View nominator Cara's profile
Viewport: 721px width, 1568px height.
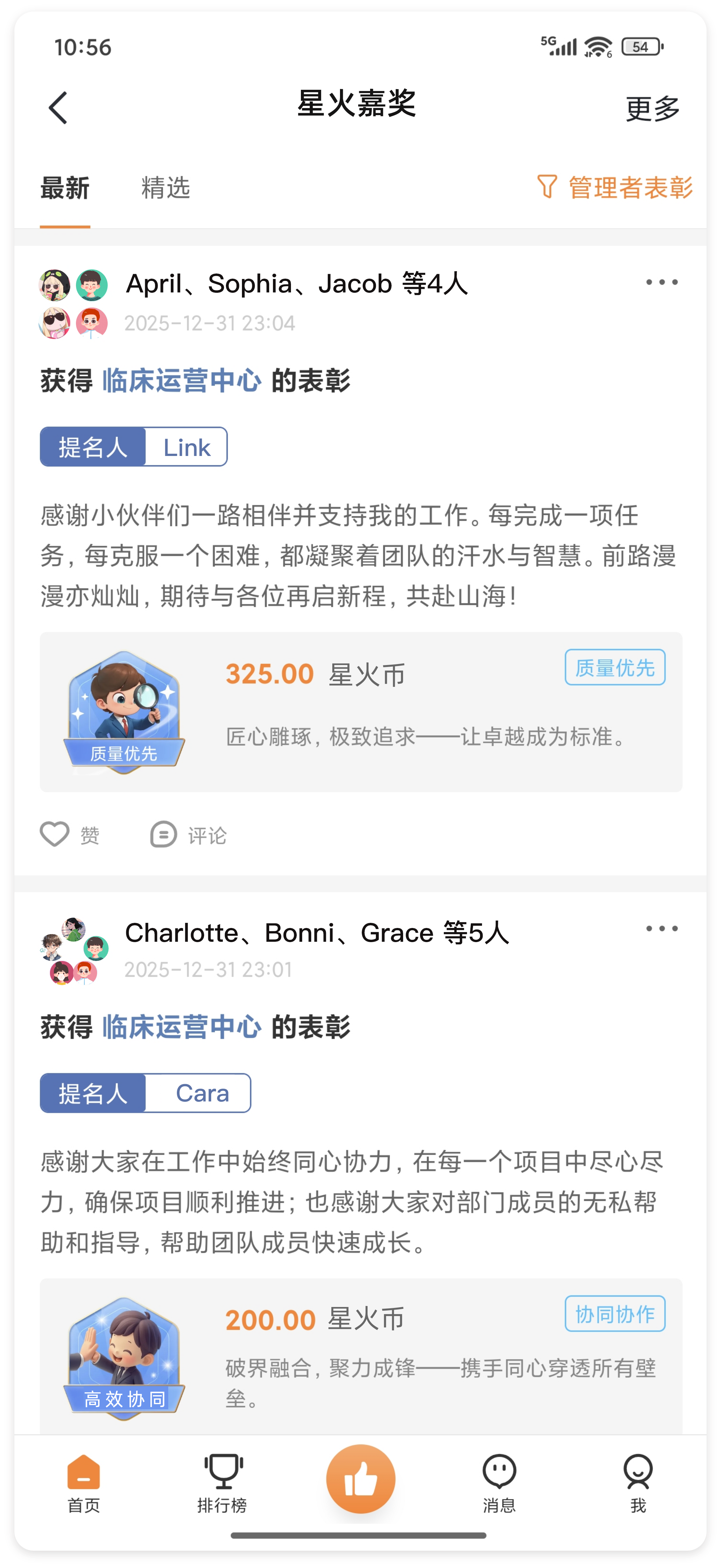[202, 1094]
